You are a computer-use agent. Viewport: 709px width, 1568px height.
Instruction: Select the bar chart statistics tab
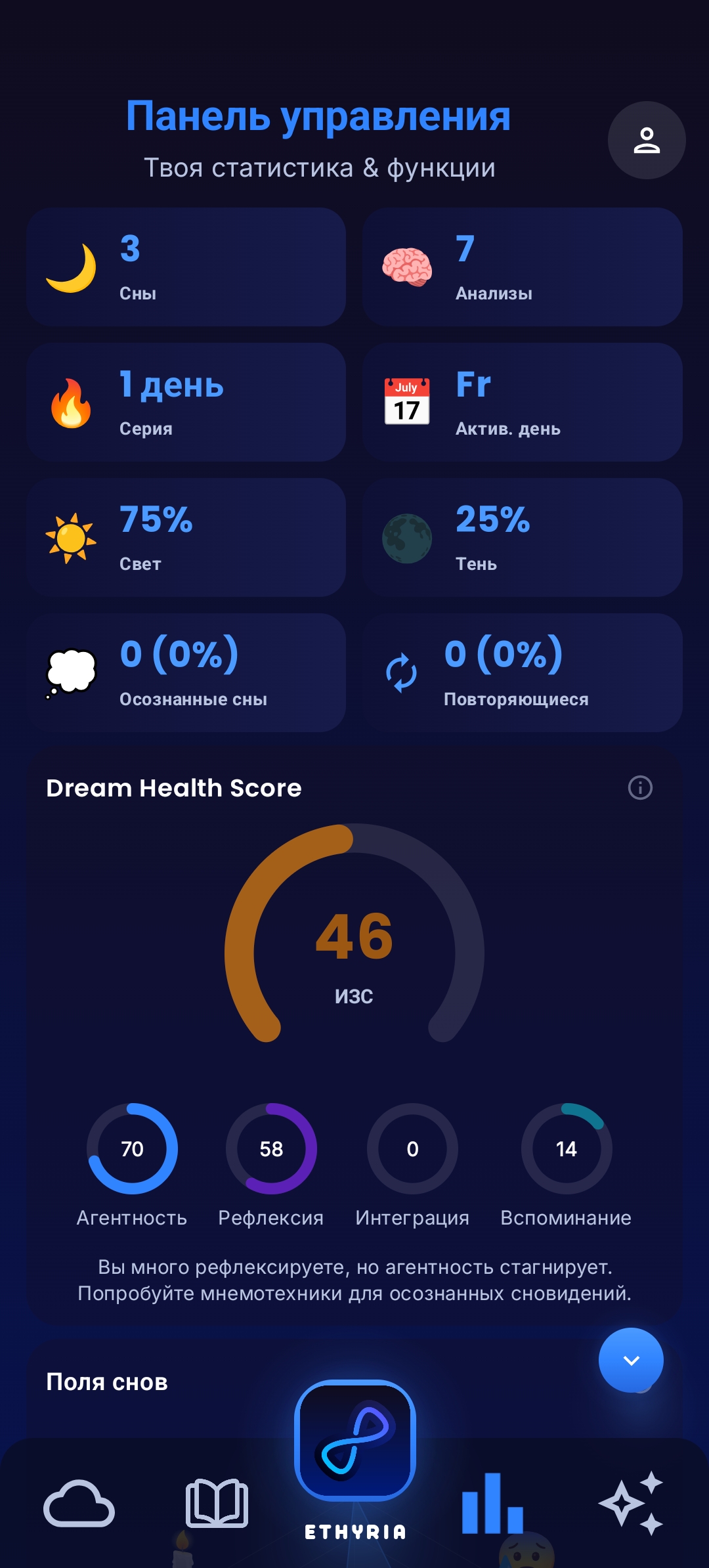[x=492, y=1503]
